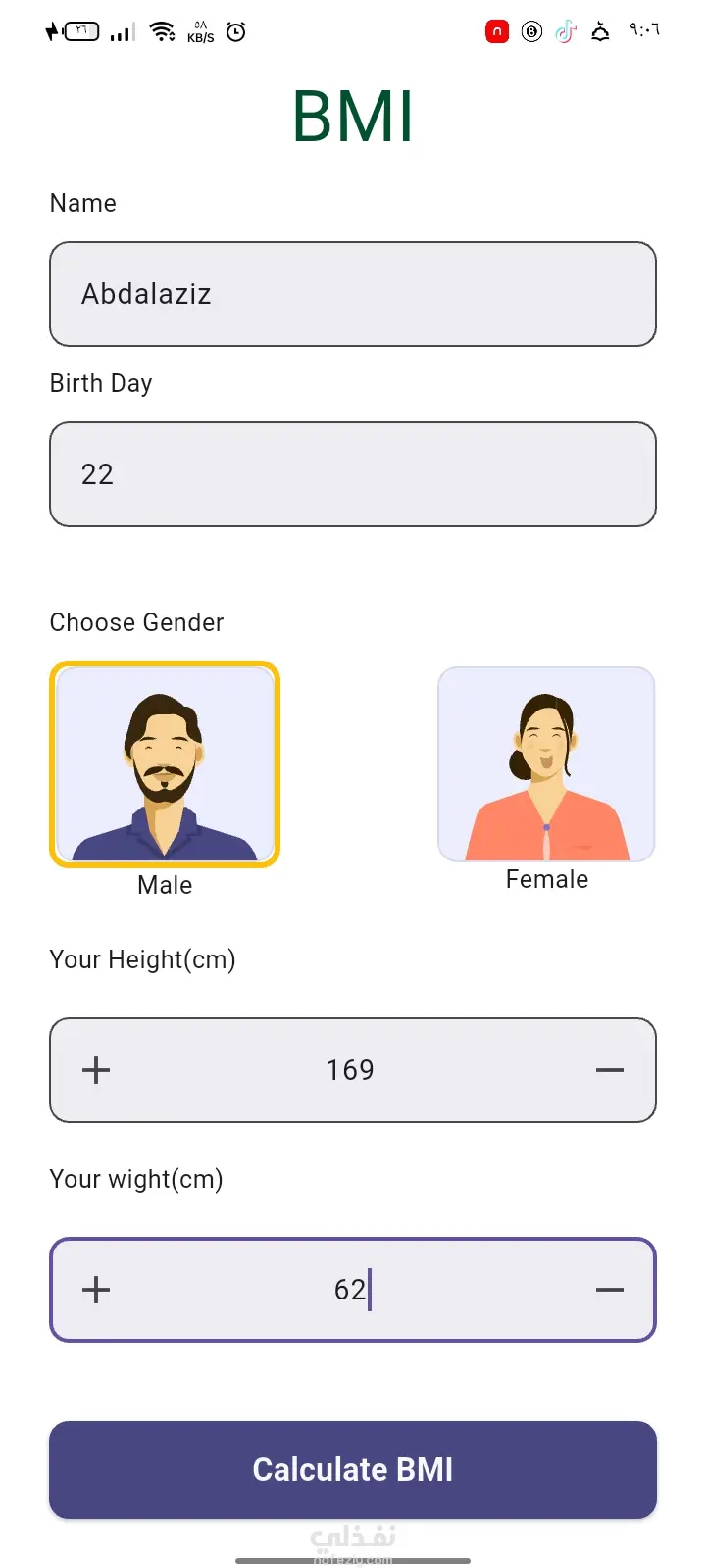706x1568 pixels.
Task: Tap the height value 169
Action: [350, 1070]
